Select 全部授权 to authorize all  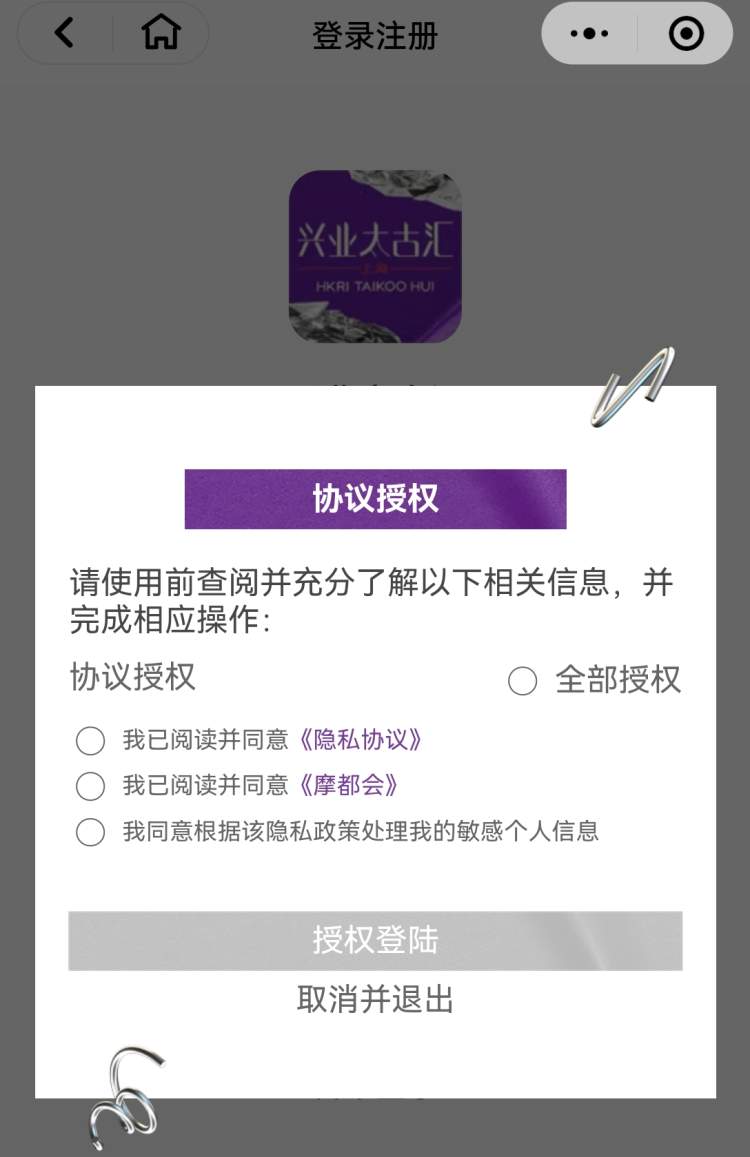pyautogui.click(x=523, y=682)
